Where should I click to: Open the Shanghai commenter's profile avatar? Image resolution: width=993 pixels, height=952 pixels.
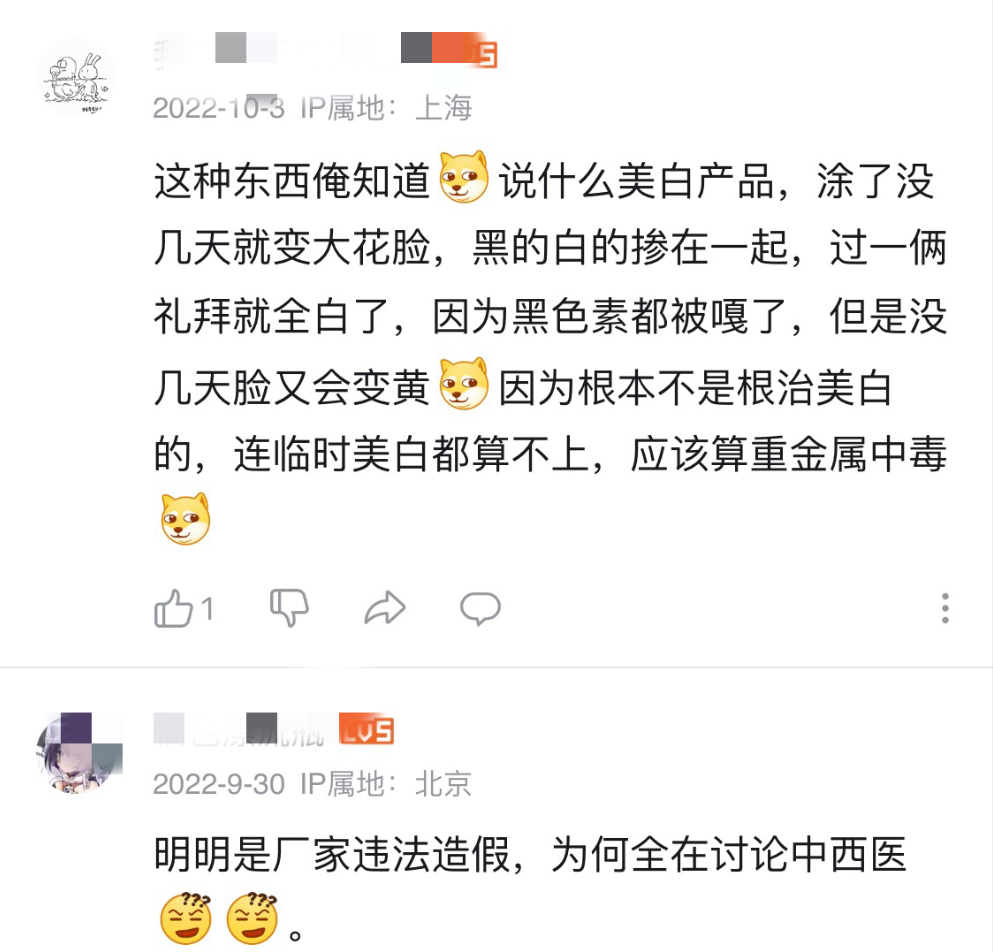point(76,80)
